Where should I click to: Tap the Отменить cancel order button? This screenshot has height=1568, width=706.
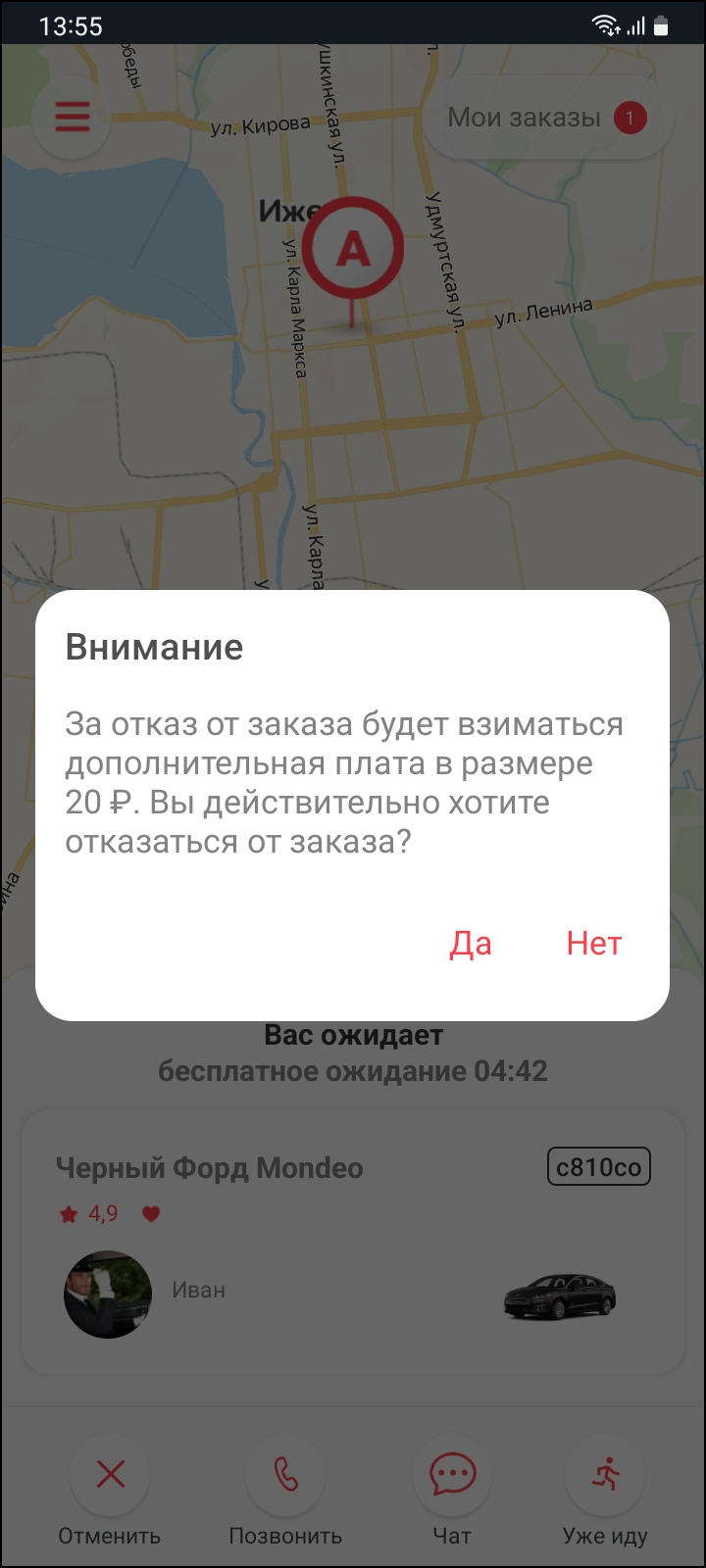point(110,1475)
